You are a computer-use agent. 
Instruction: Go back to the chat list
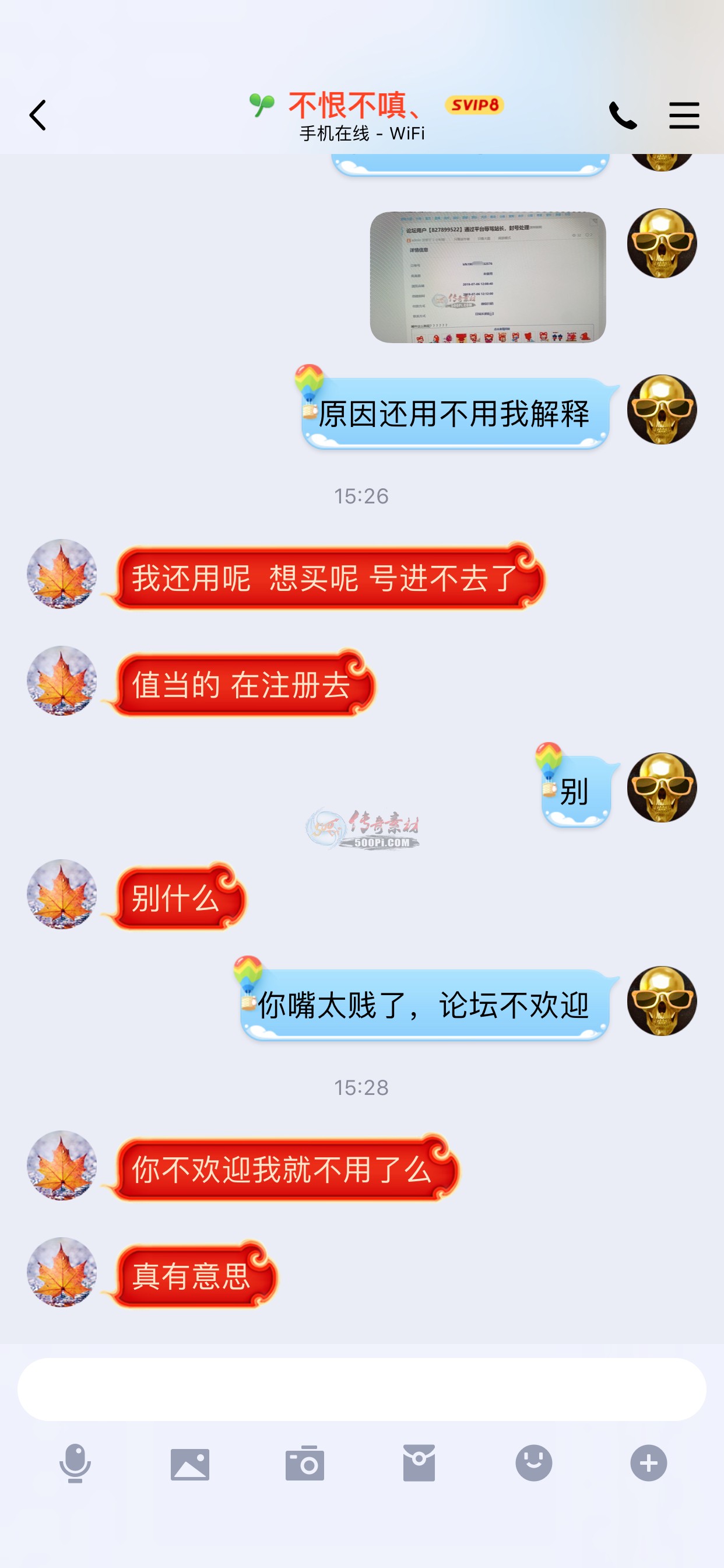[38, 116]
